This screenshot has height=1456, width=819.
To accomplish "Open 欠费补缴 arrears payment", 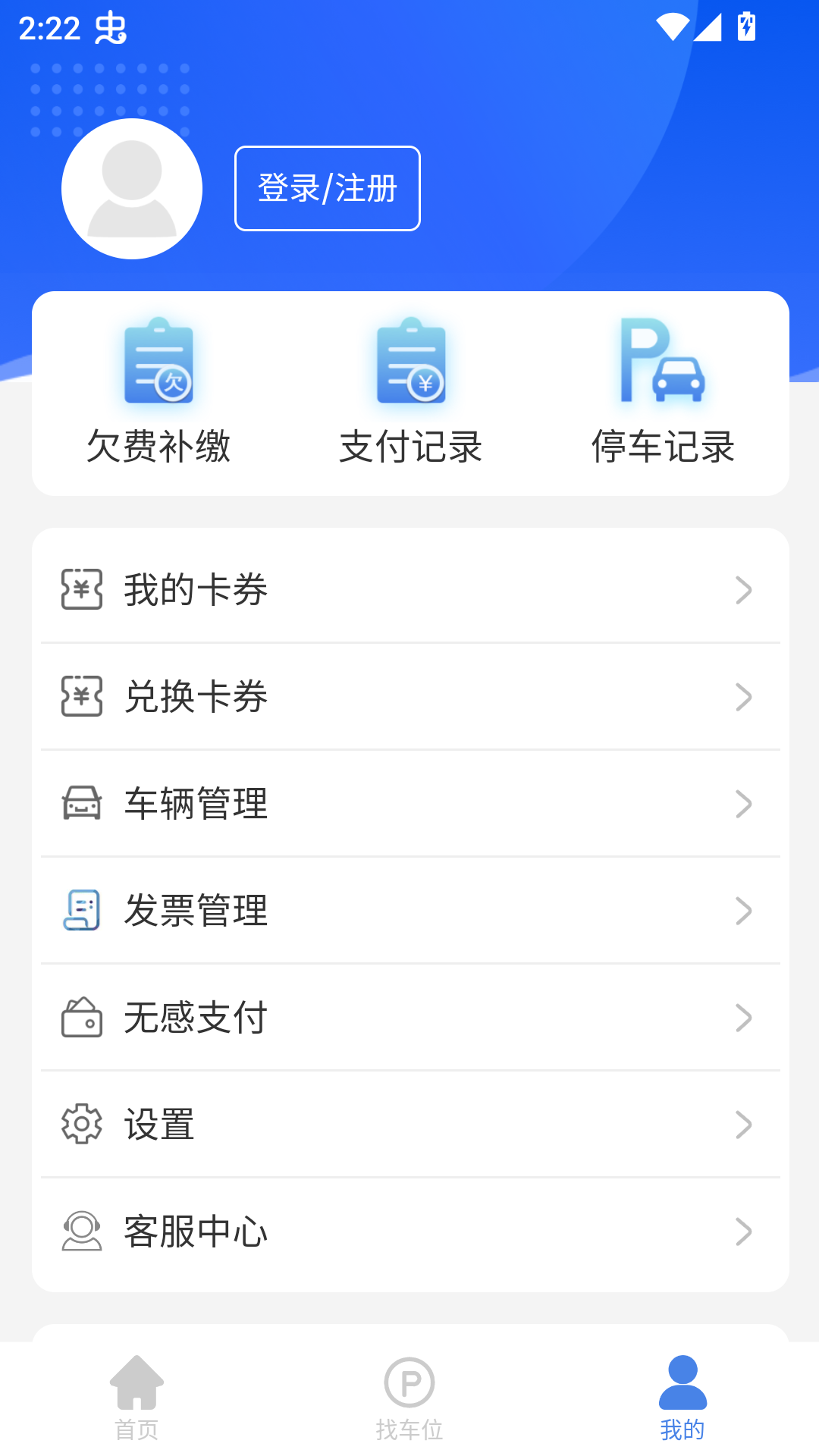I will click(x=158, y=392).
